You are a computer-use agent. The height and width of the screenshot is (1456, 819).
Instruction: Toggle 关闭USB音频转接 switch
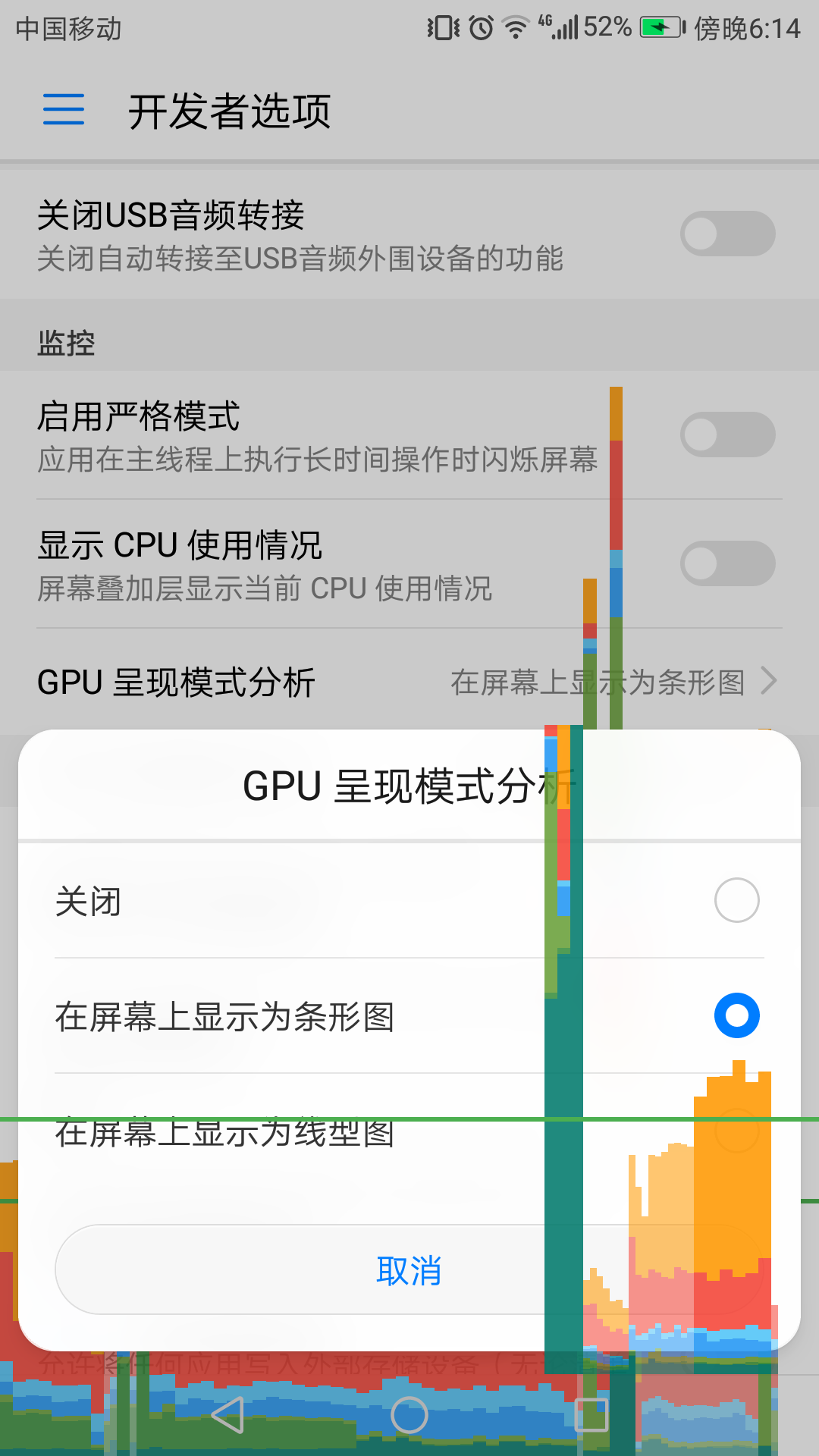click(727, 234)
